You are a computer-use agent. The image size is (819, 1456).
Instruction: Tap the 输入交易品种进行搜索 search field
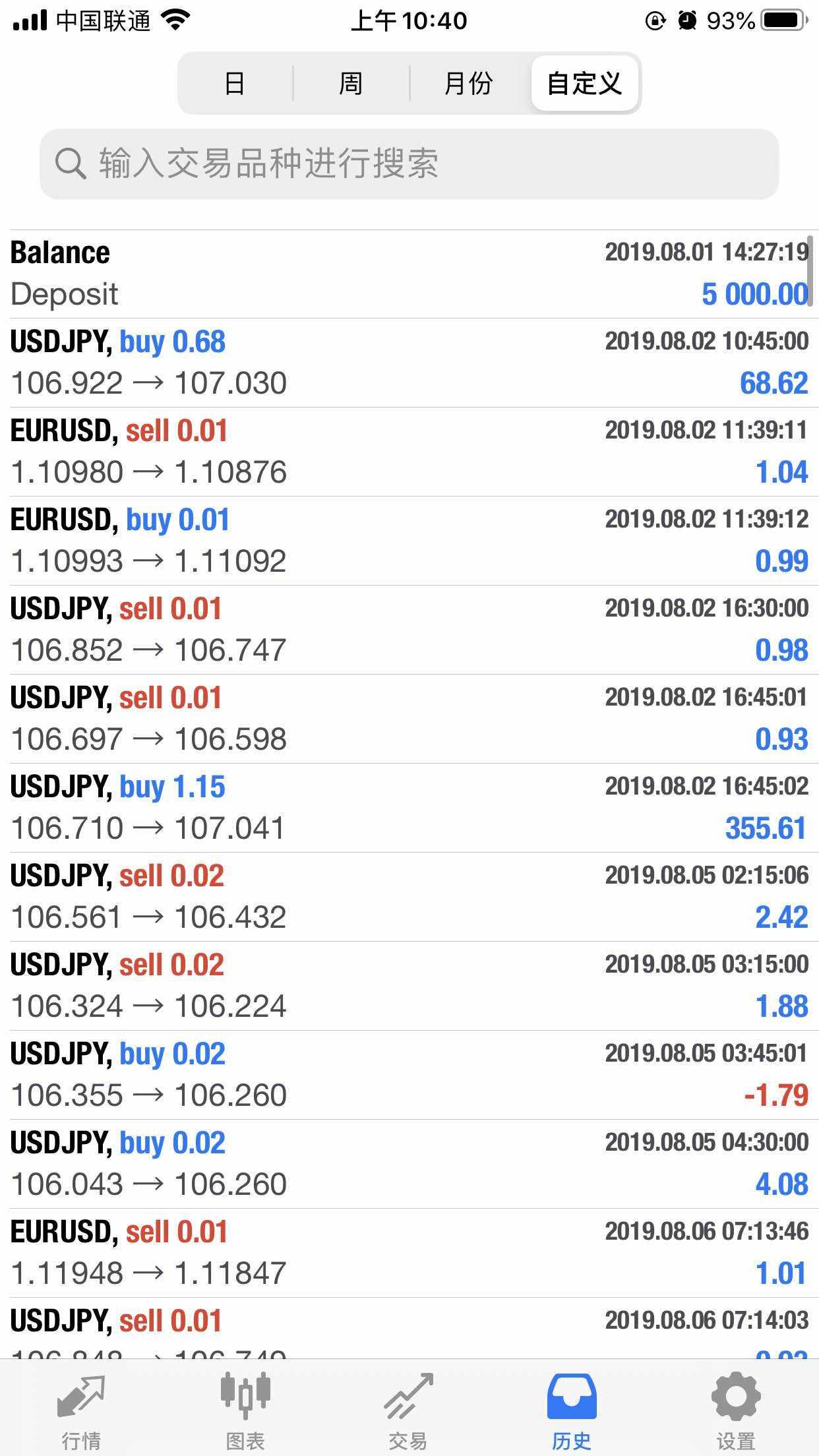409,164
